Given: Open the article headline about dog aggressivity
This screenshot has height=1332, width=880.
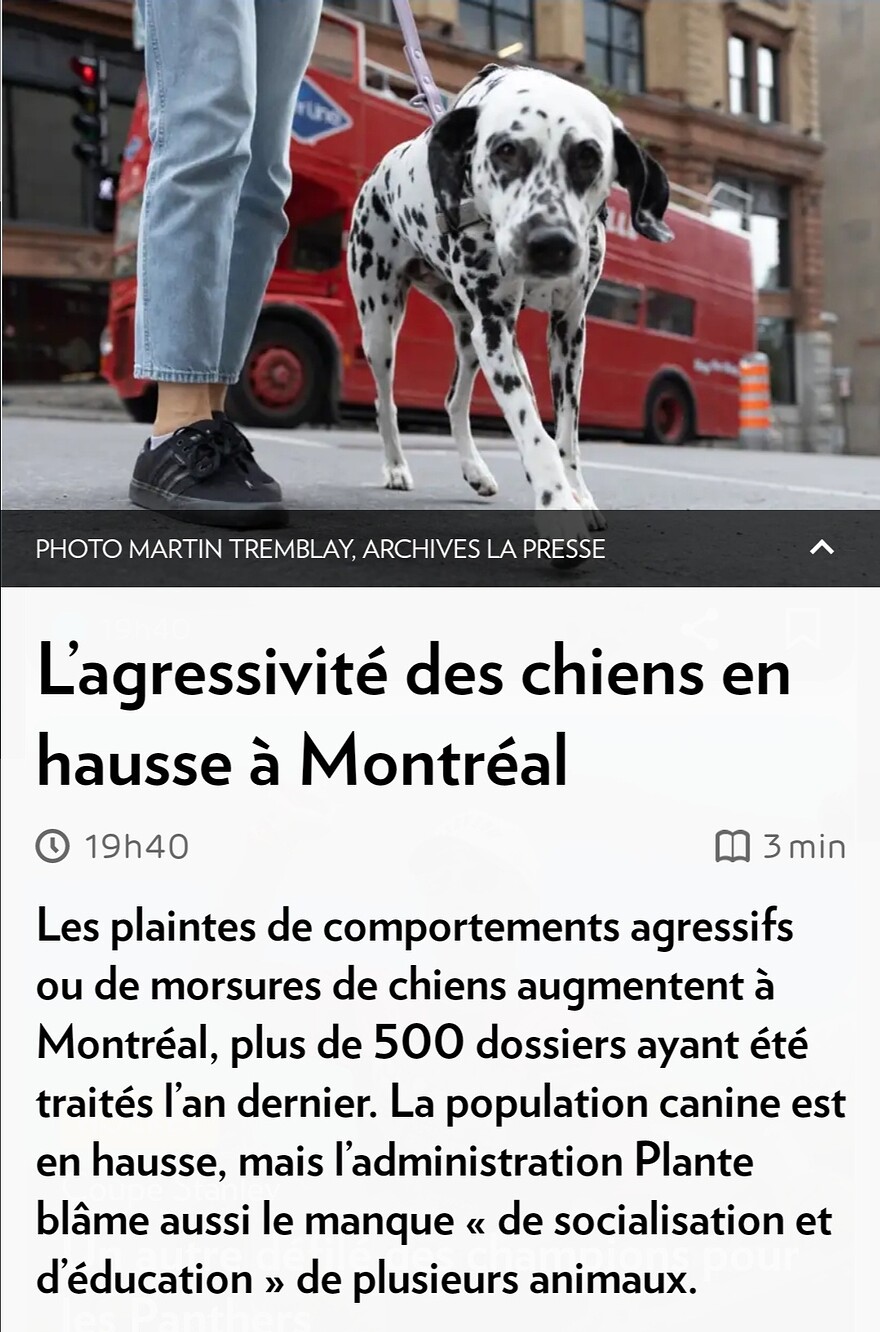Looking at the screenshot, I should coord(414,718).
